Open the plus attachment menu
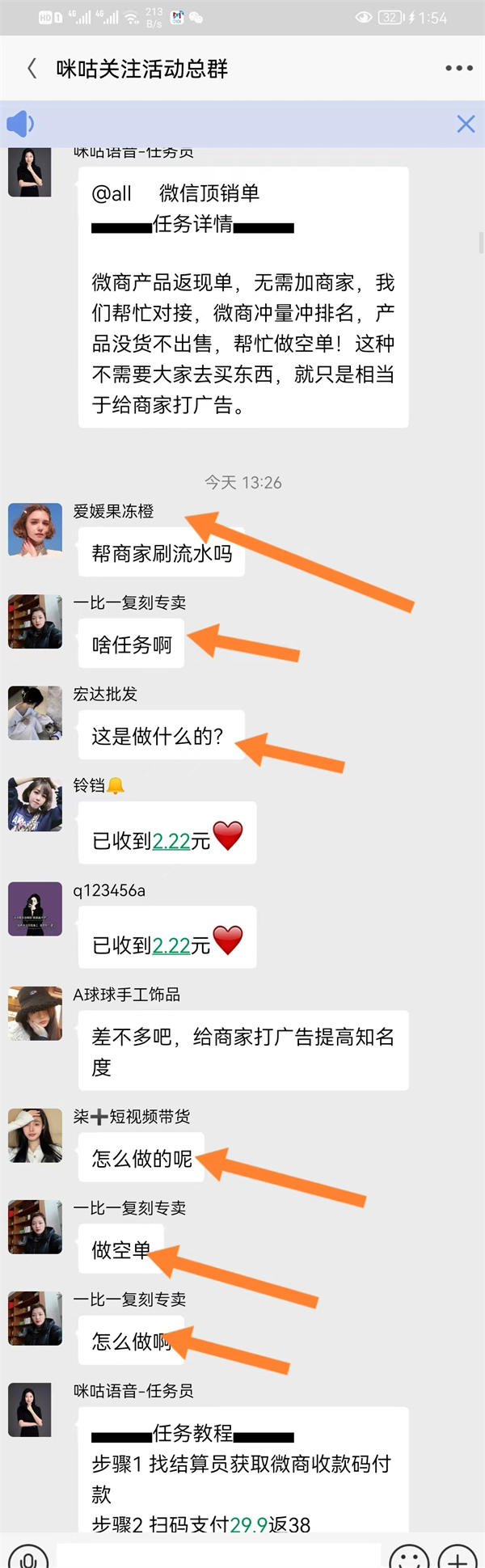485x1568 pixels. click(x=458, y=1558)
